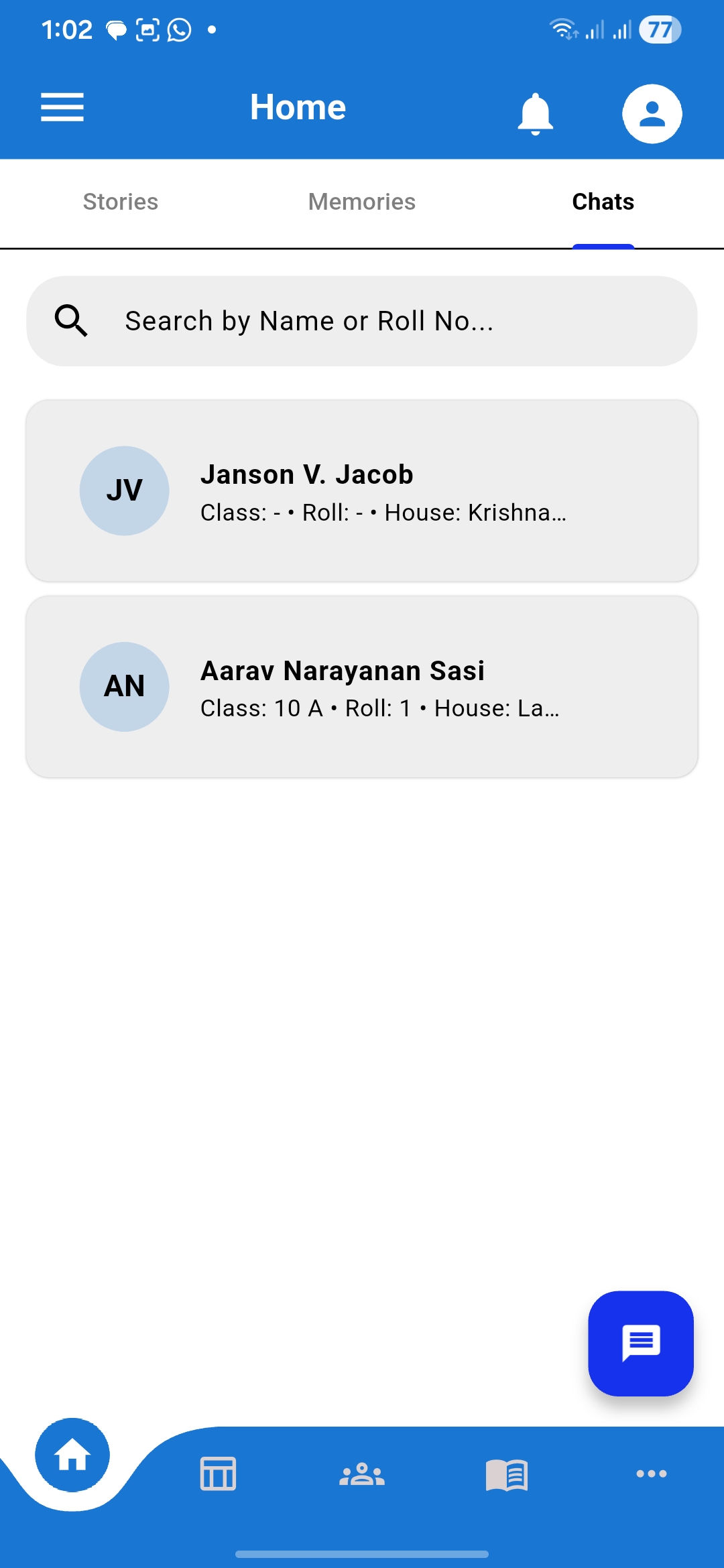The width and height of the screenshot is (724, 1568).
Task: Open the chat with Janson V. Jacob
Action: (362, 491)
